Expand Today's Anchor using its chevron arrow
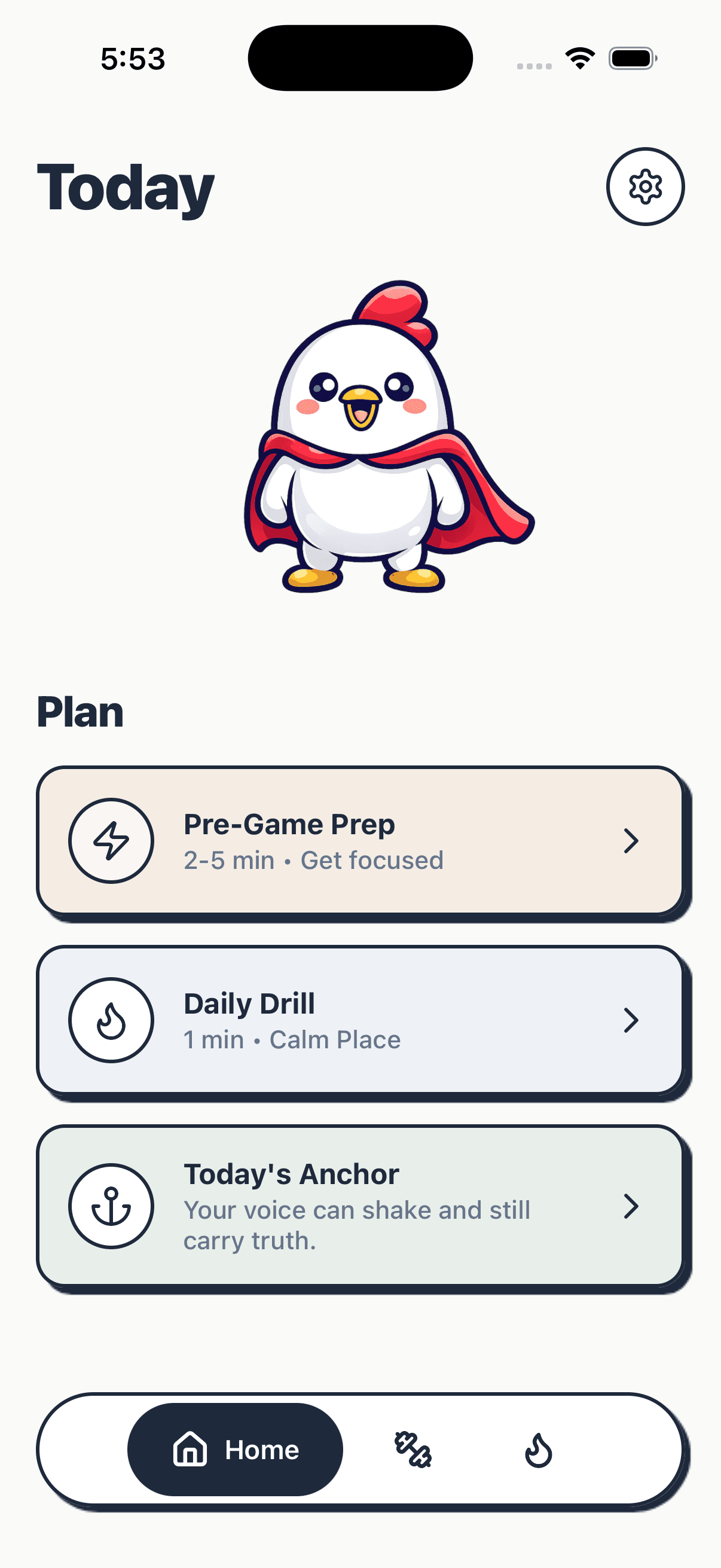Screen dimensions: 721x1568 pyautogui.click(x=631, y=1207)
